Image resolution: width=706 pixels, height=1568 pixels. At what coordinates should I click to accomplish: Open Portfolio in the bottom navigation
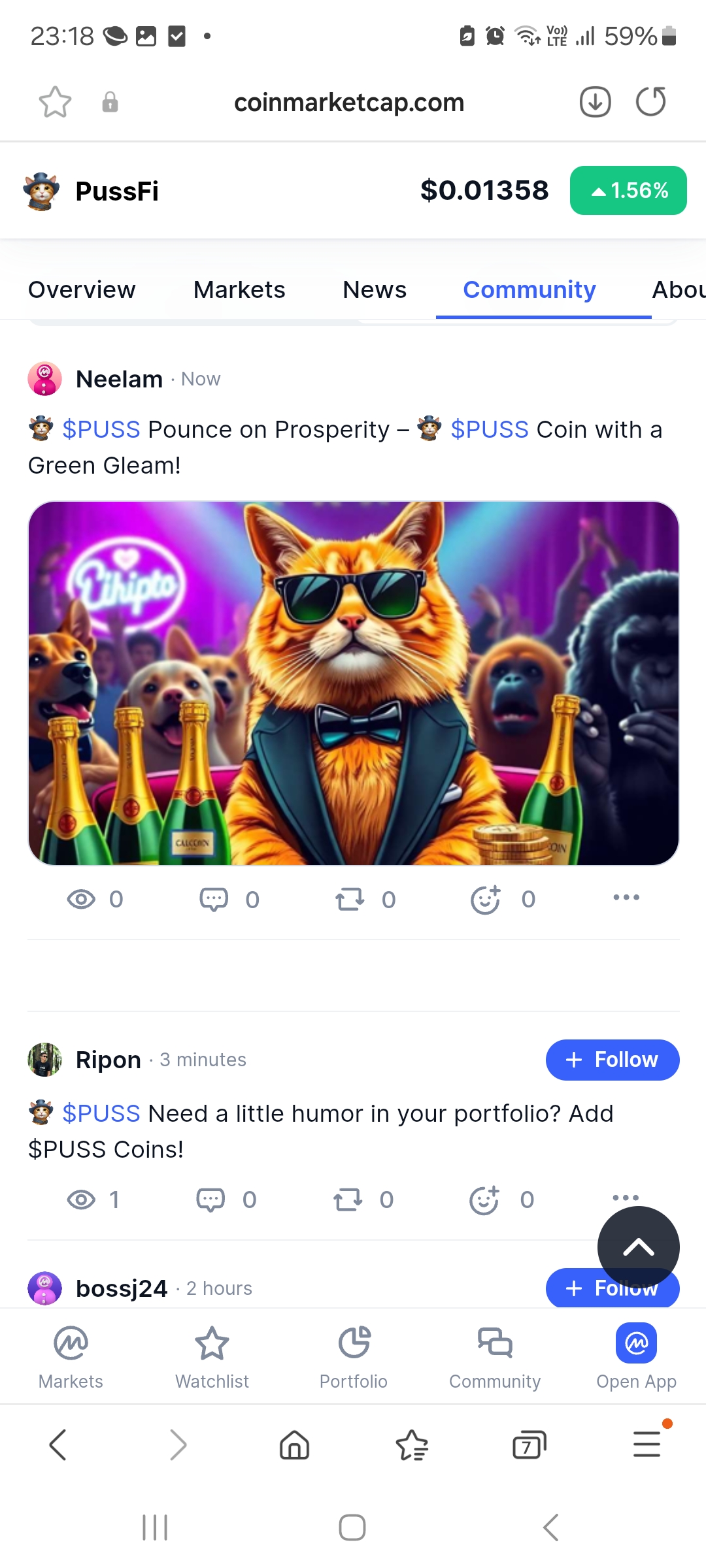pyautogui.click(x=354, y=1357)
